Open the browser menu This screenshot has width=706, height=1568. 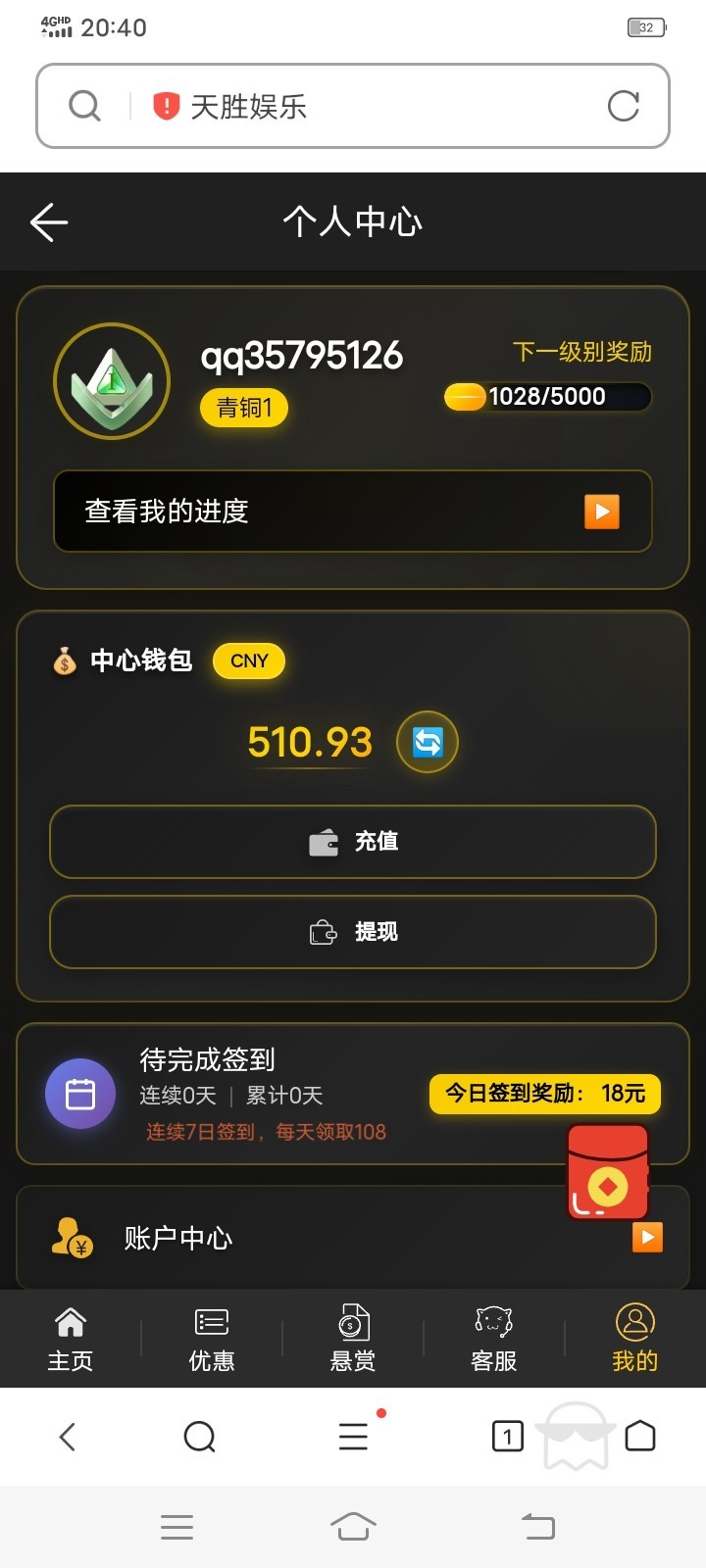coord(353,1437)
